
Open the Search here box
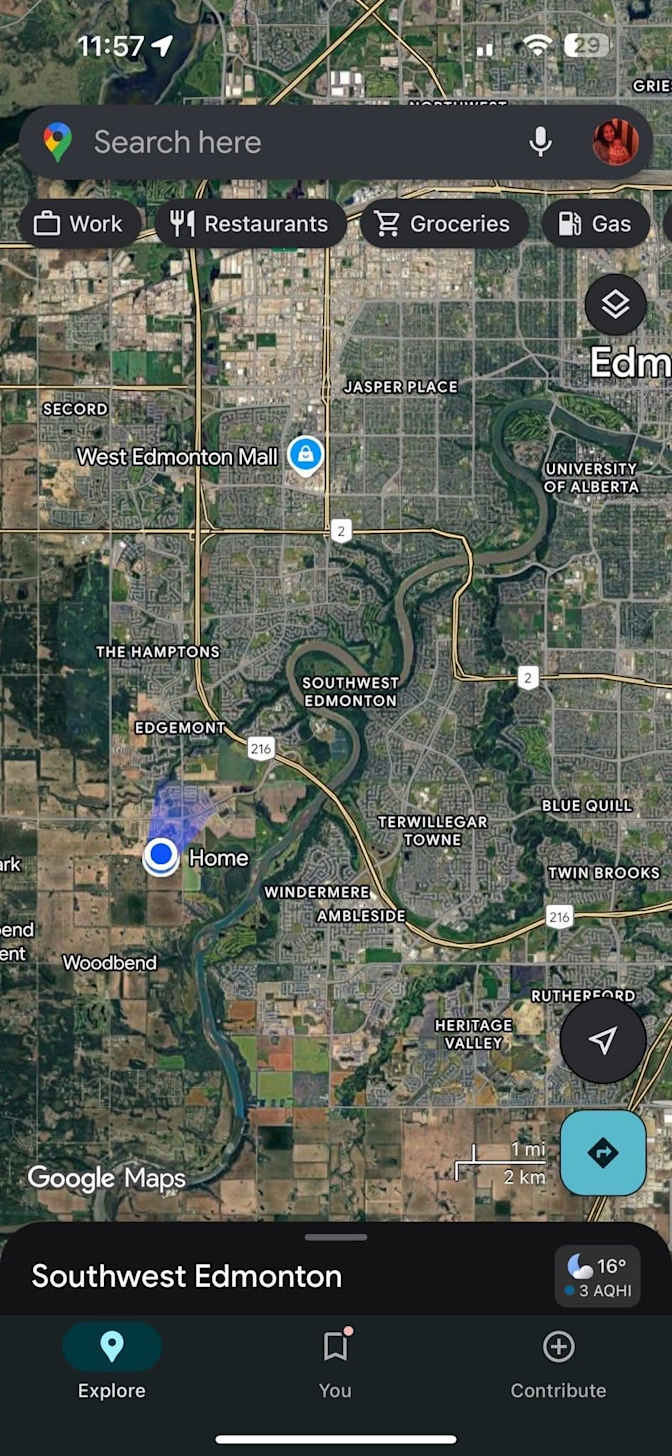pyautogui.click(x=290, y=142)
